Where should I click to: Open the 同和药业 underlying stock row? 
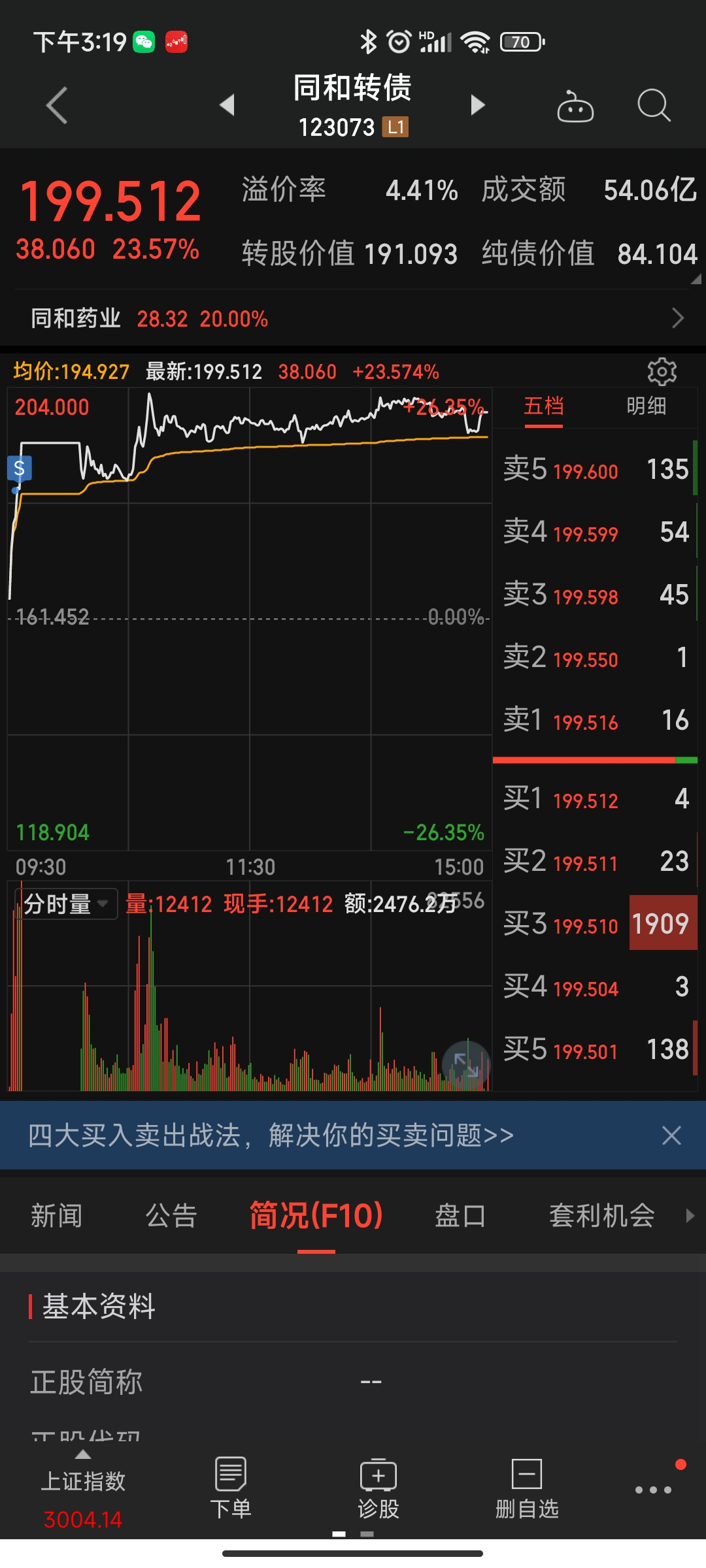tap(353, 319)
